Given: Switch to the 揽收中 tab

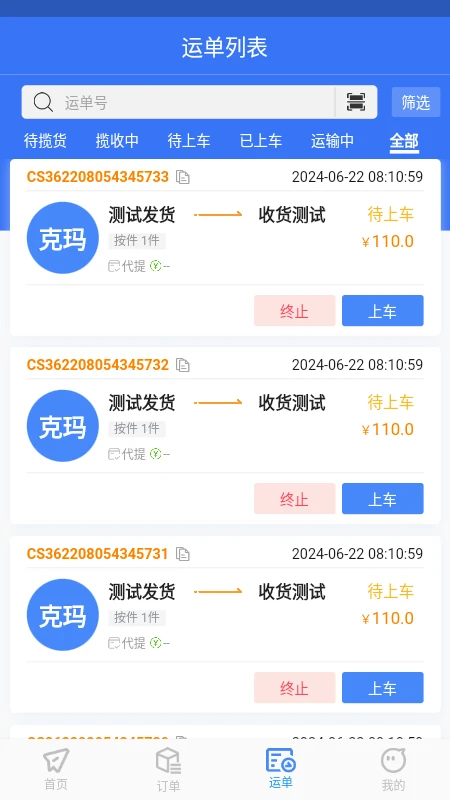Looking at the screenshot, I should pos(117,141).
